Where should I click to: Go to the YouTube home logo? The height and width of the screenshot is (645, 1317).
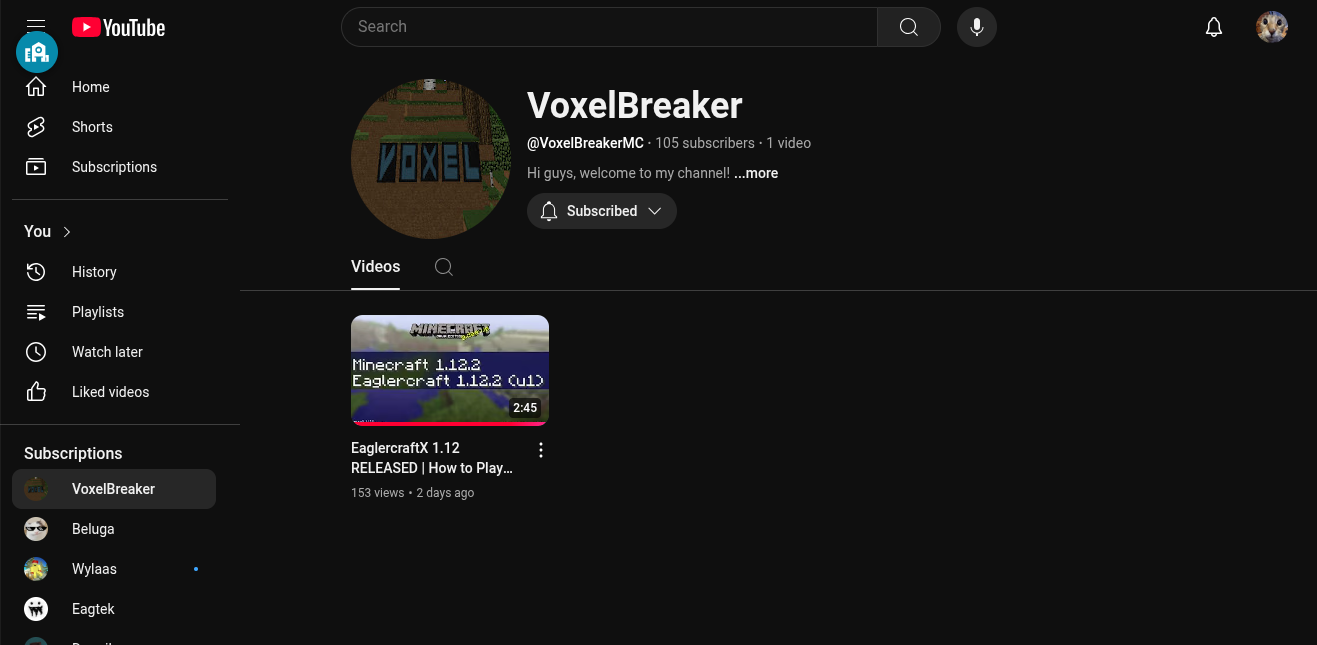coord(118,27)
